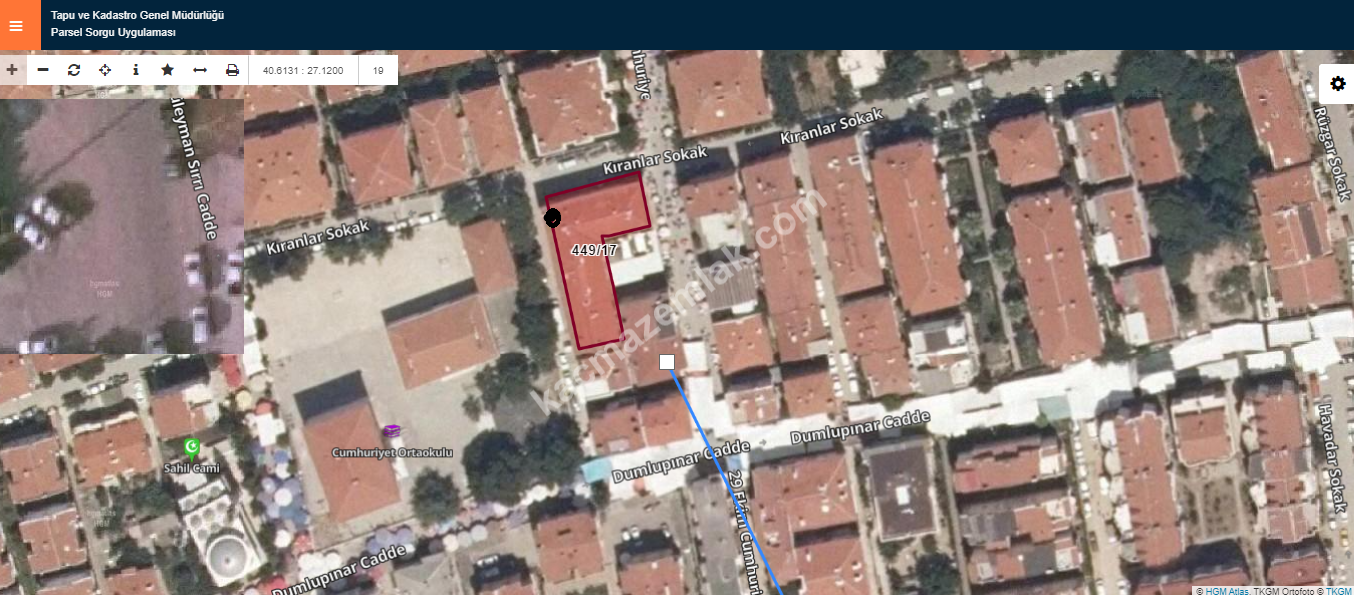Zoom out with the minus button
1354x595 pixels.
click(43, 70)
